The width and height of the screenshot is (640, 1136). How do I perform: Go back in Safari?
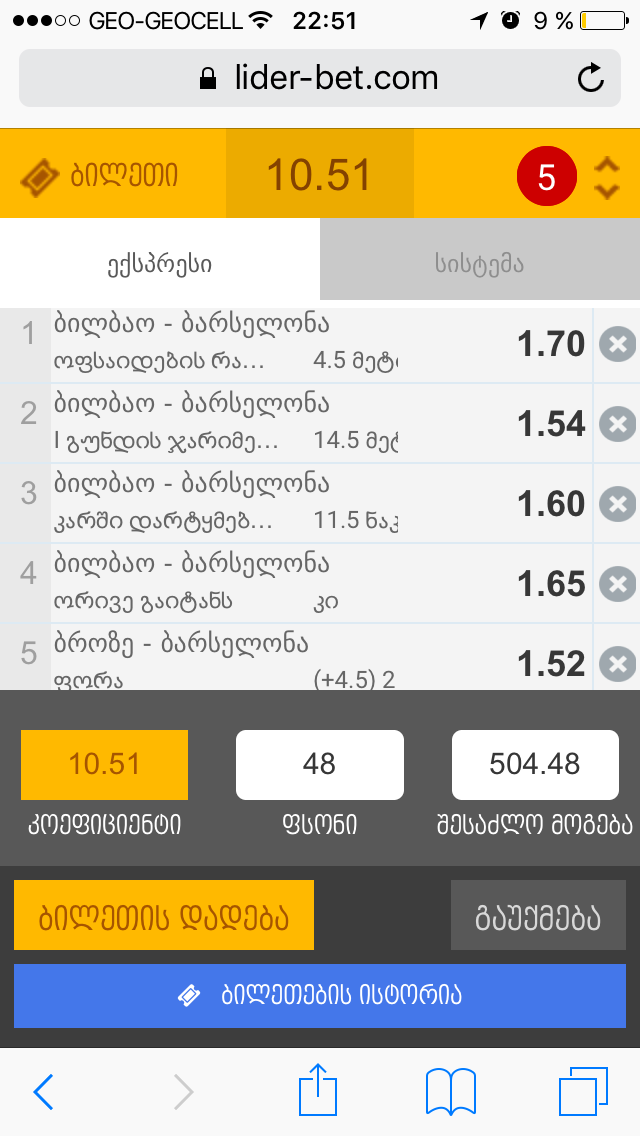44,1091
